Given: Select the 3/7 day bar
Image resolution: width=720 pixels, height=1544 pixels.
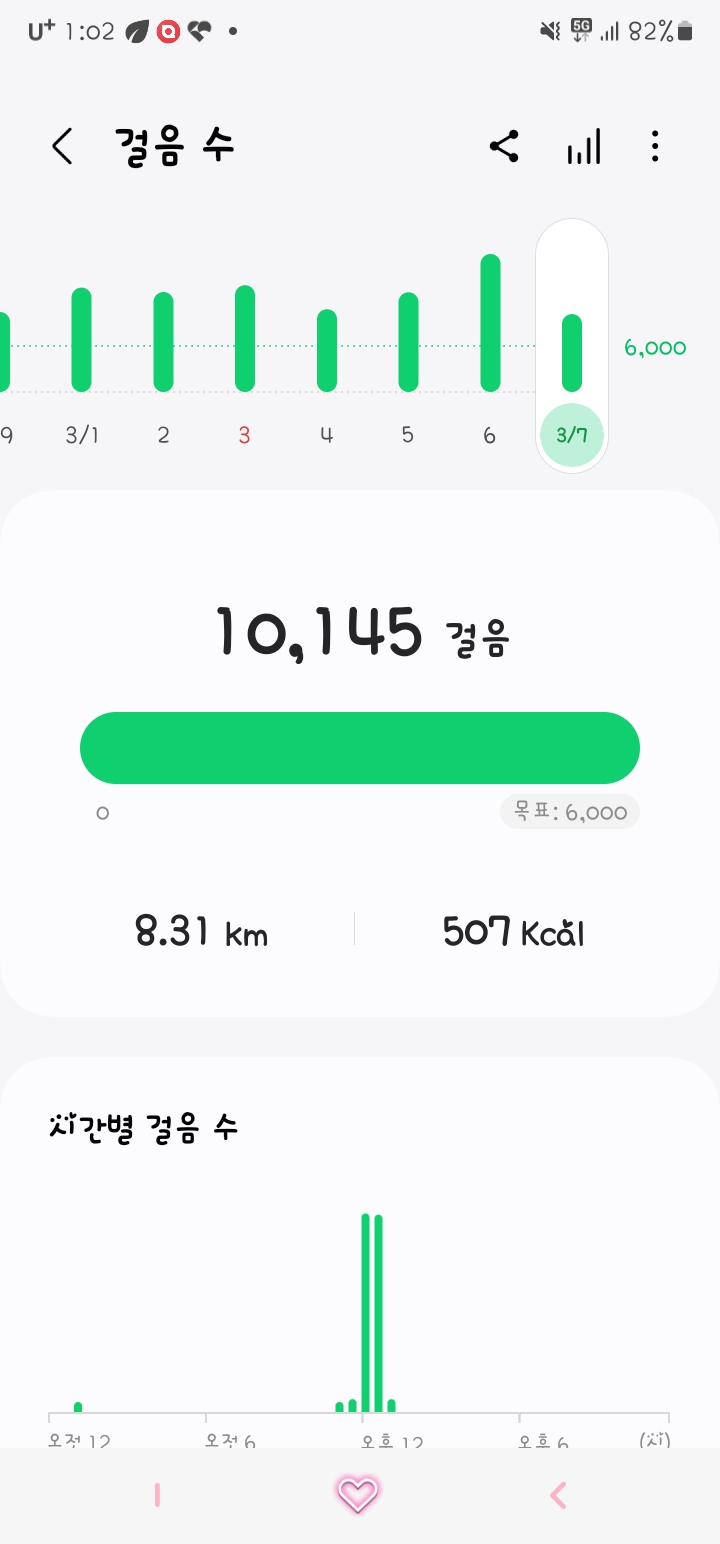Looking at the screenshot, I should [x=571, y=353].
